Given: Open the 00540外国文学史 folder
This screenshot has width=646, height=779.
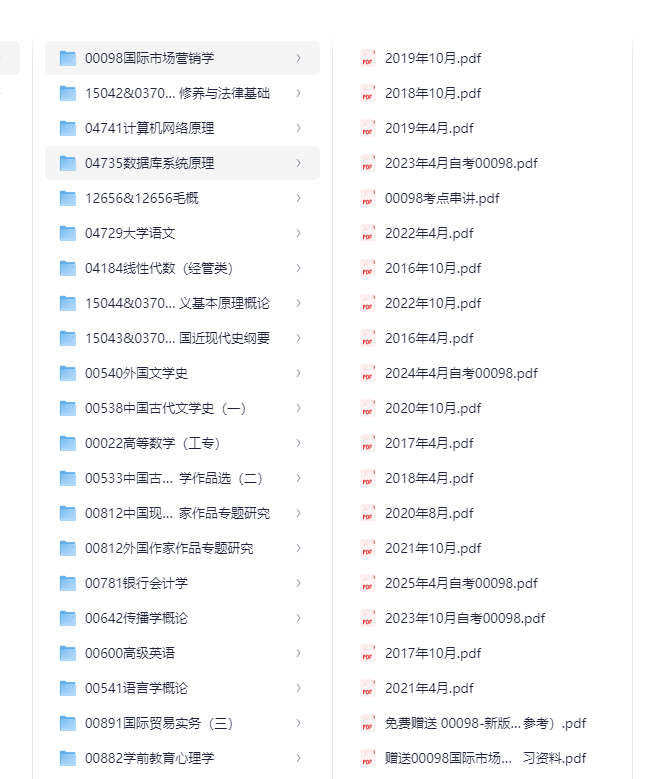Looking at the screenshot, I should [182, 373].
